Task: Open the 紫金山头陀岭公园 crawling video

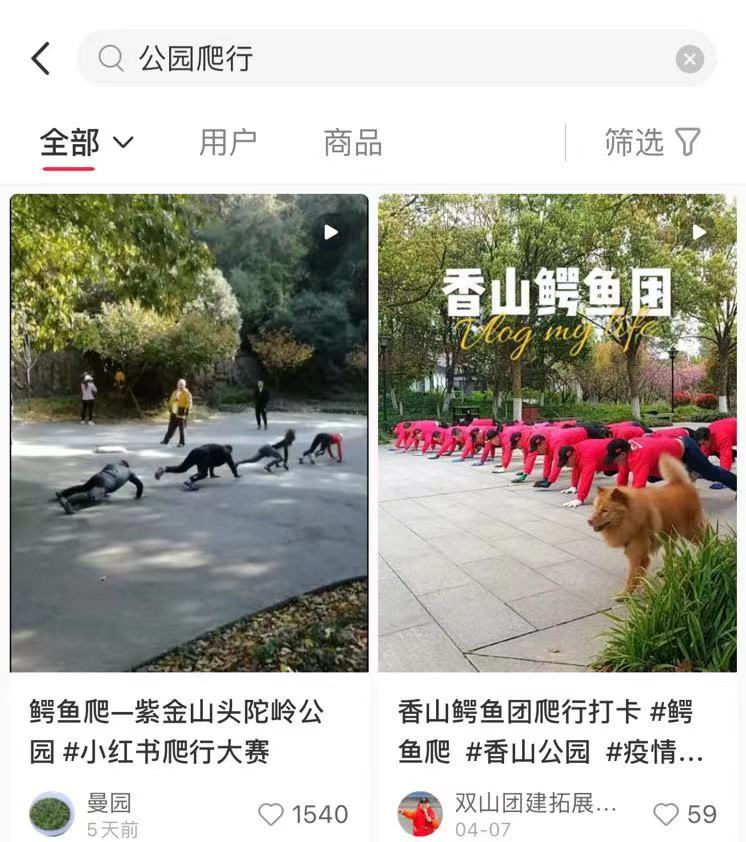Action: (189, 432)
